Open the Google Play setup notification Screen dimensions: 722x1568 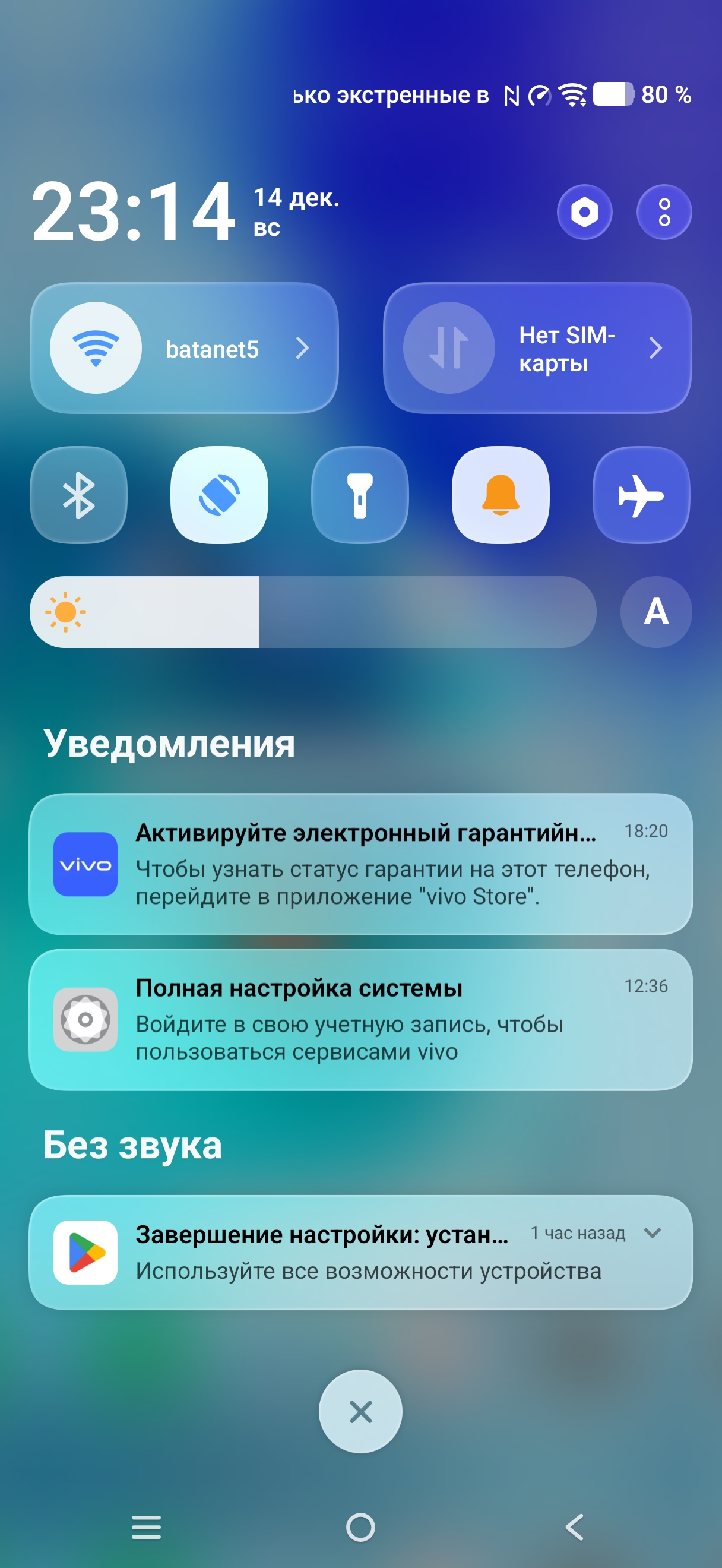pos(328,1253)
